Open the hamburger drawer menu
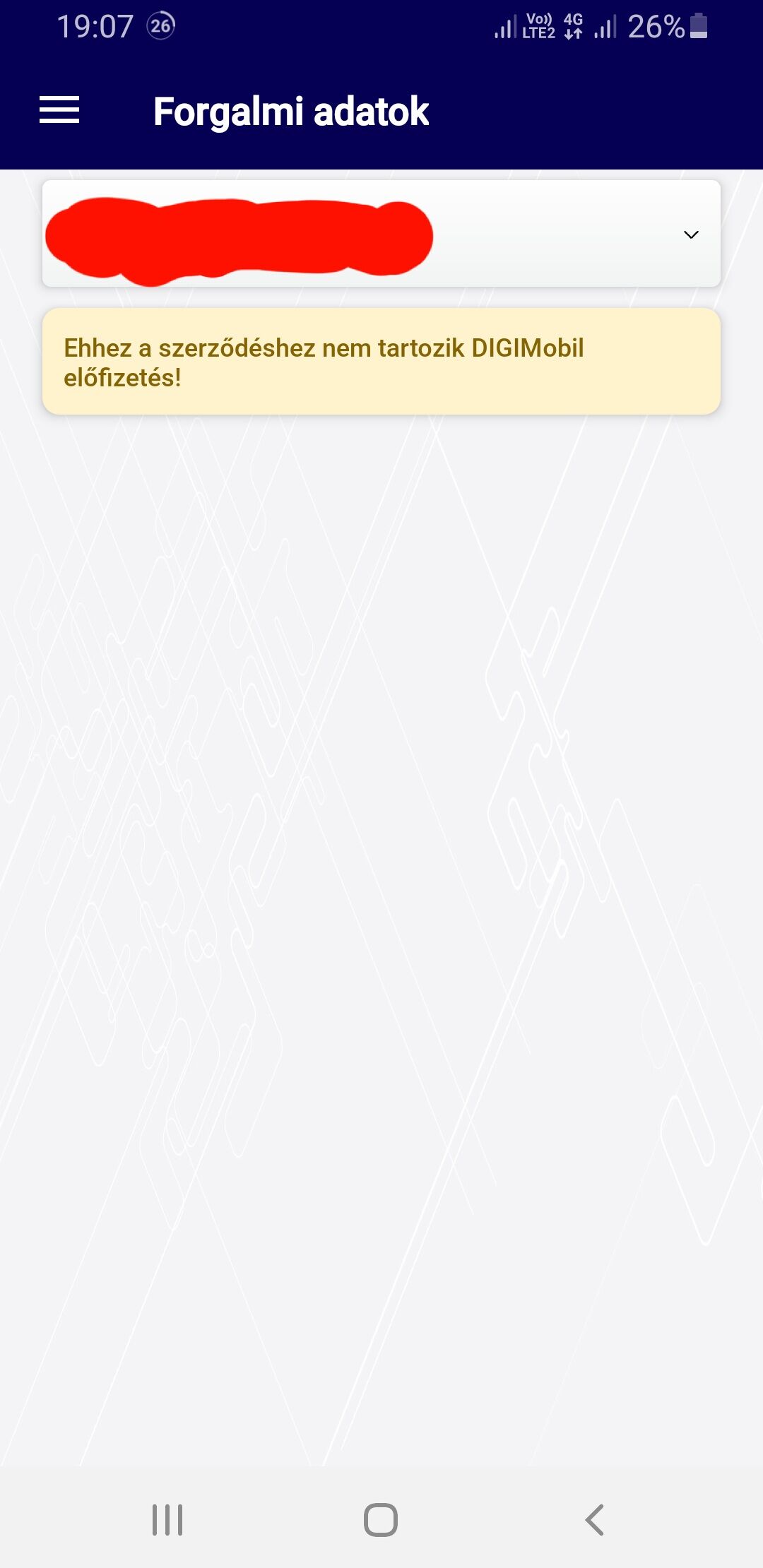763x1568 pixels. click(x=59, y=110)
